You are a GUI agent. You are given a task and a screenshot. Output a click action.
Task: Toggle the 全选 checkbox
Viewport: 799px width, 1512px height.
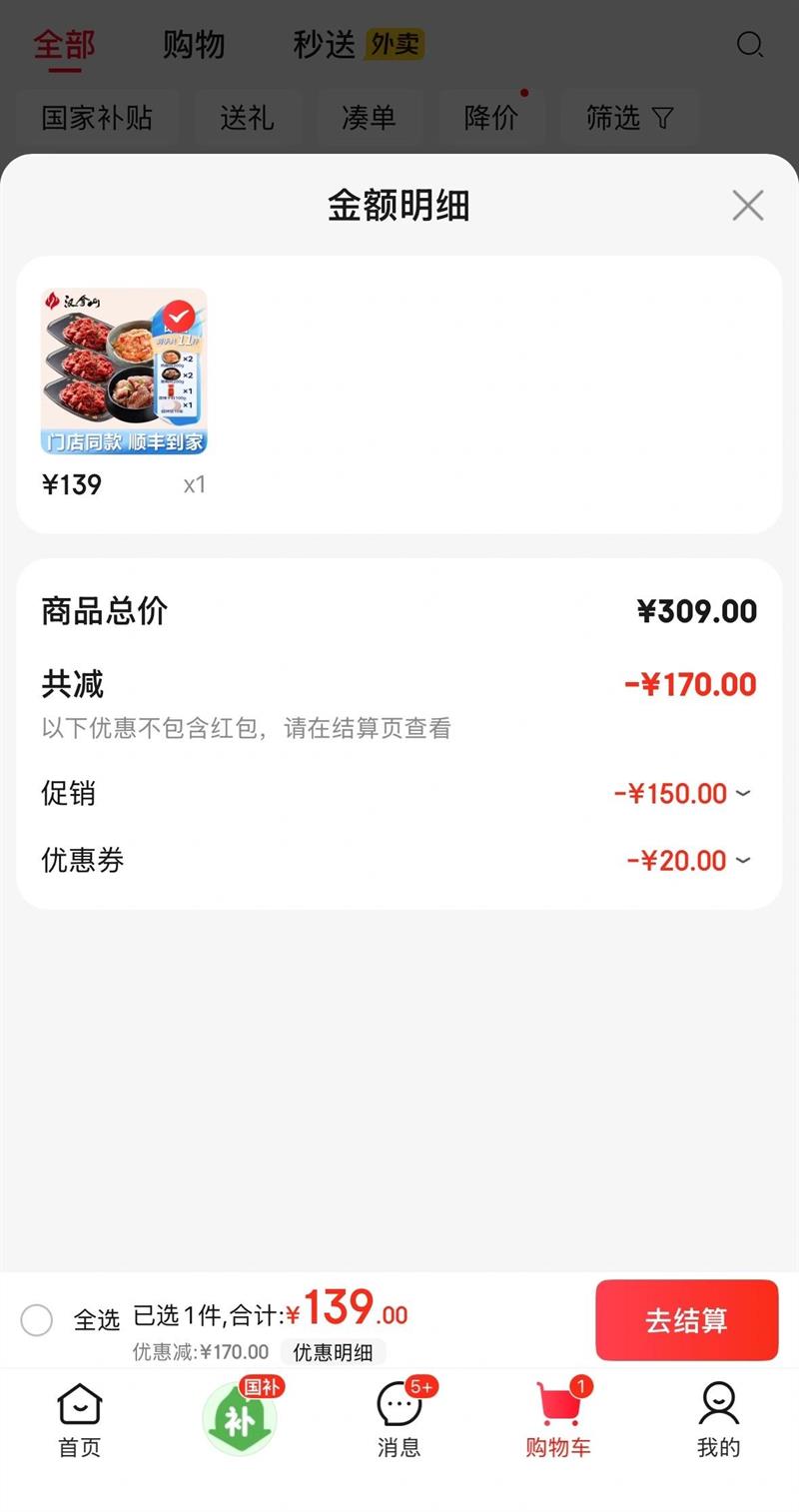coord(37,1320)
